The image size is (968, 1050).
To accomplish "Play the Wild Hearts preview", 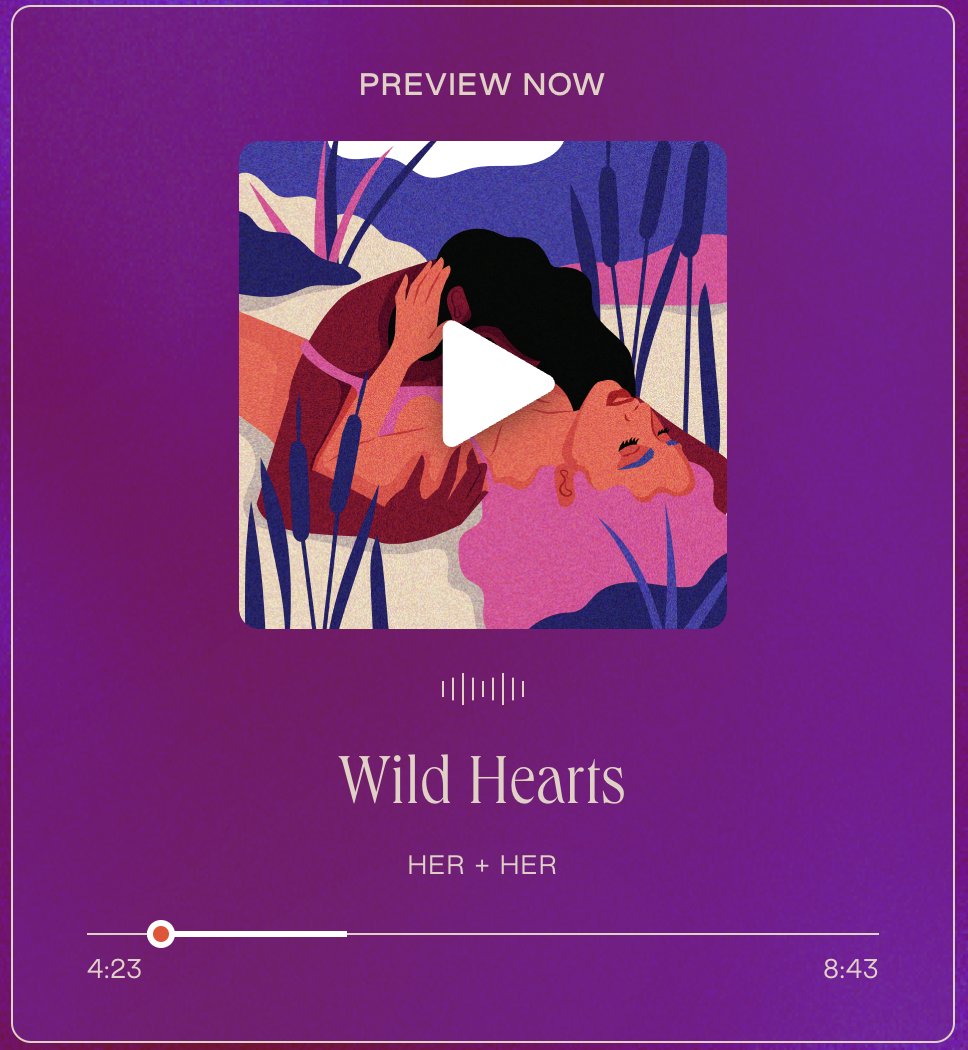I will 490,384.
